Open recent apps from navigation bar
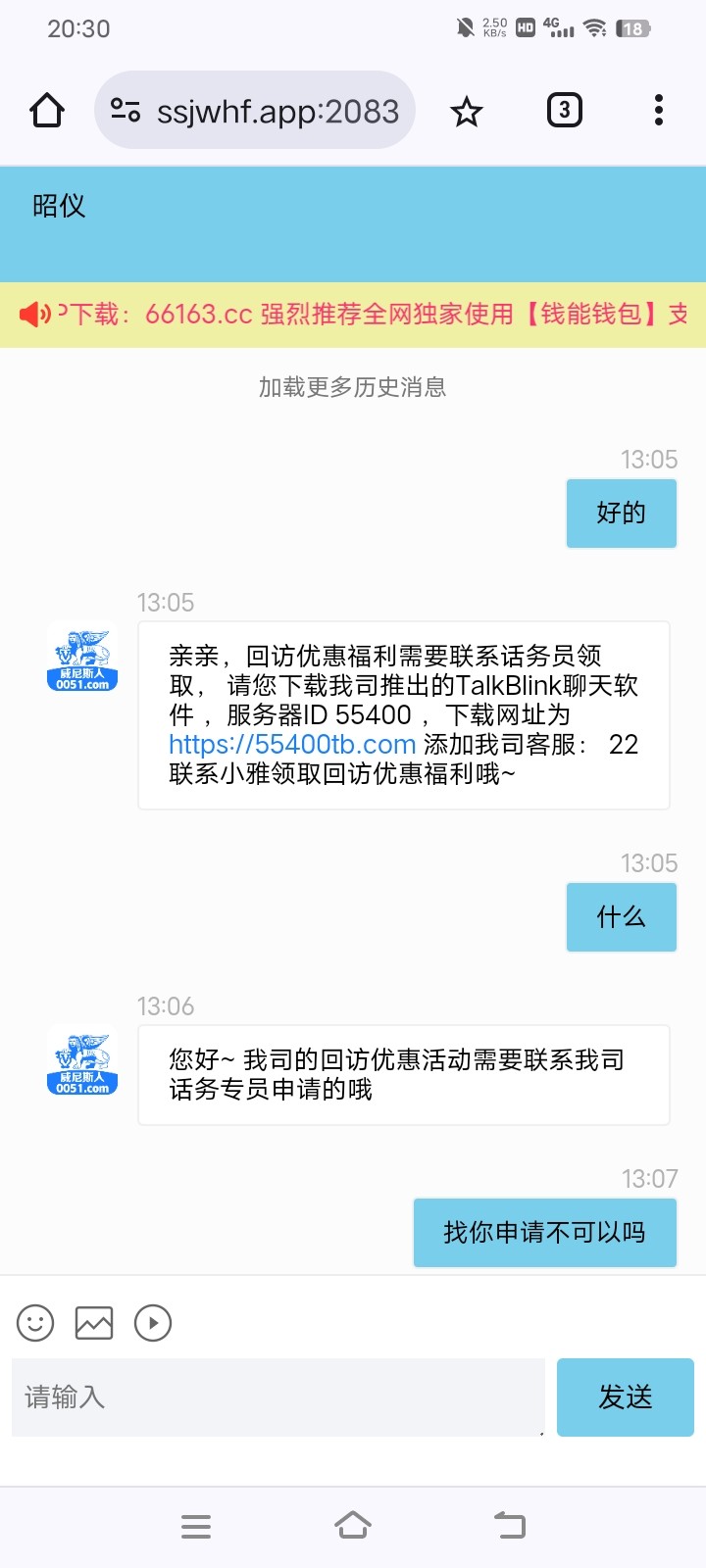706x1568 pixels. tap(196, 1526)
